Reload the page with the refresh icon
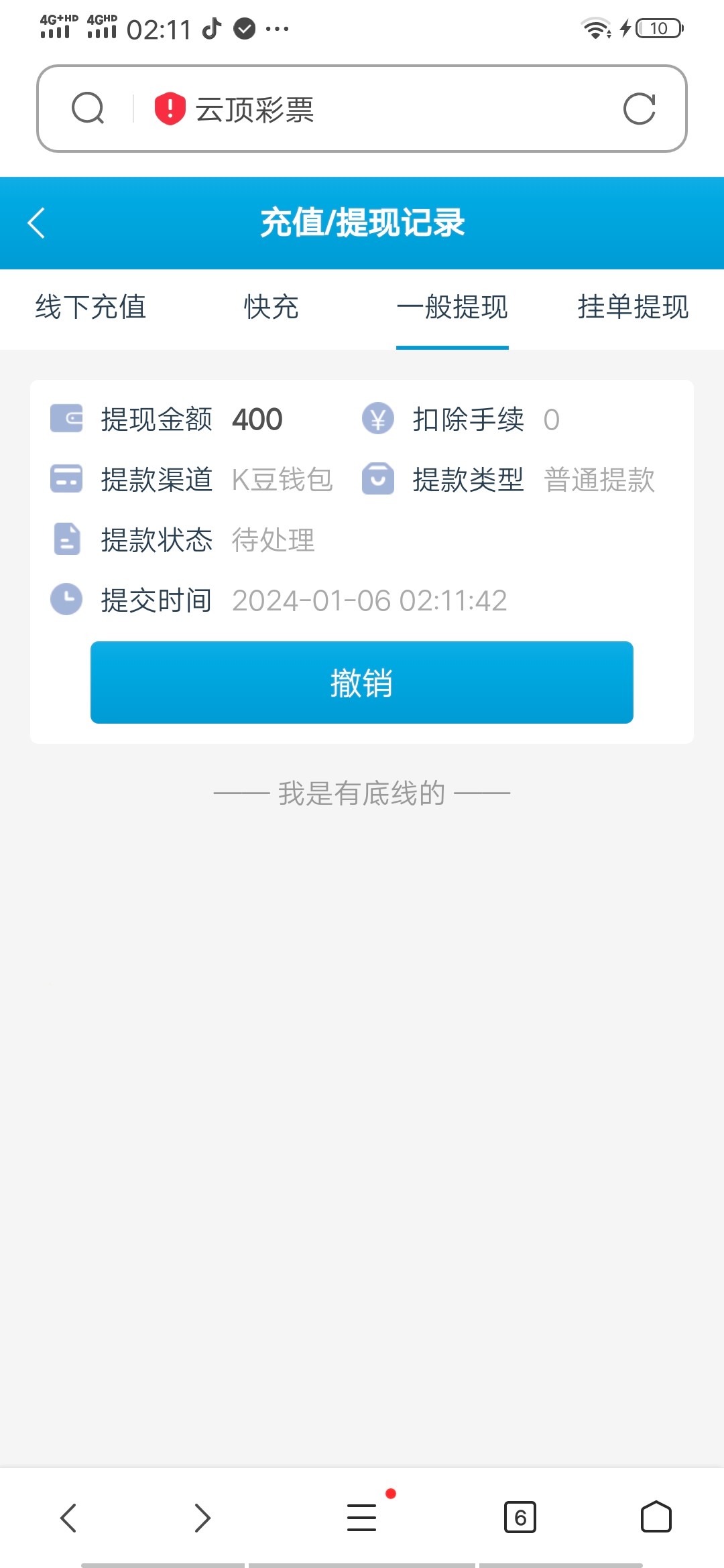724x1568 pixels. tap(639, 109)
